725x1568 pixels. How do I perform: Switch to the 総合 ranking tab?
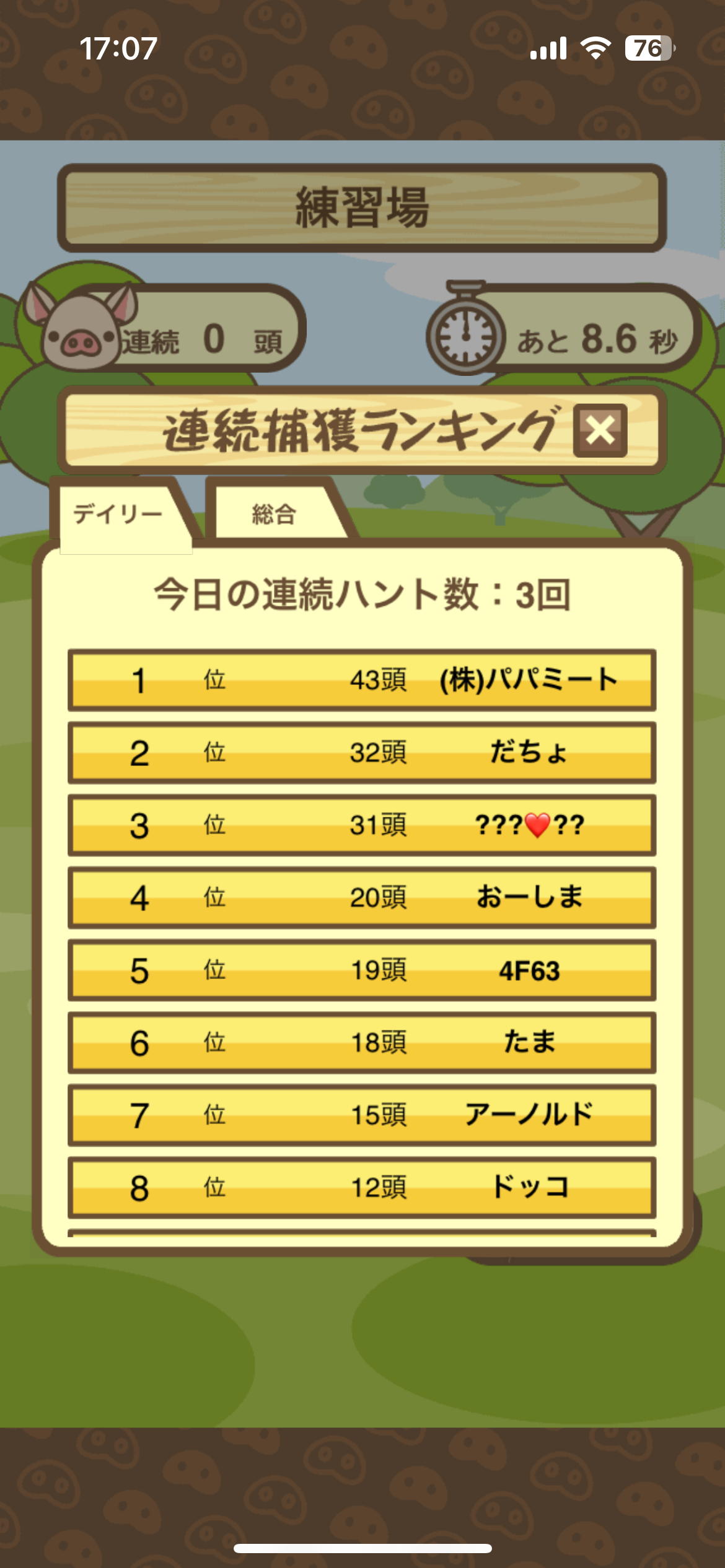coord(274,514)
